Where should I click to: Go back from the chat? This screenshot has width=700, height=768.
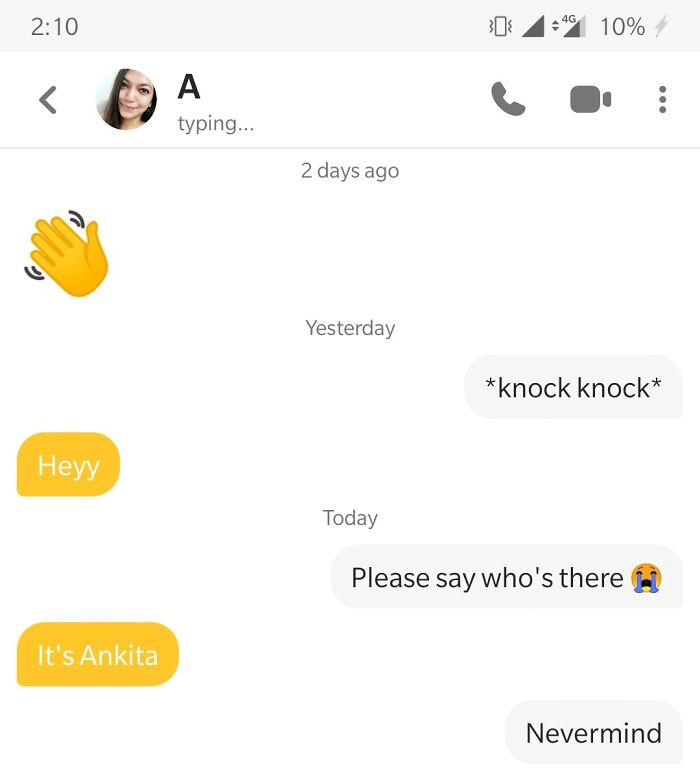[x=48, y=100]
